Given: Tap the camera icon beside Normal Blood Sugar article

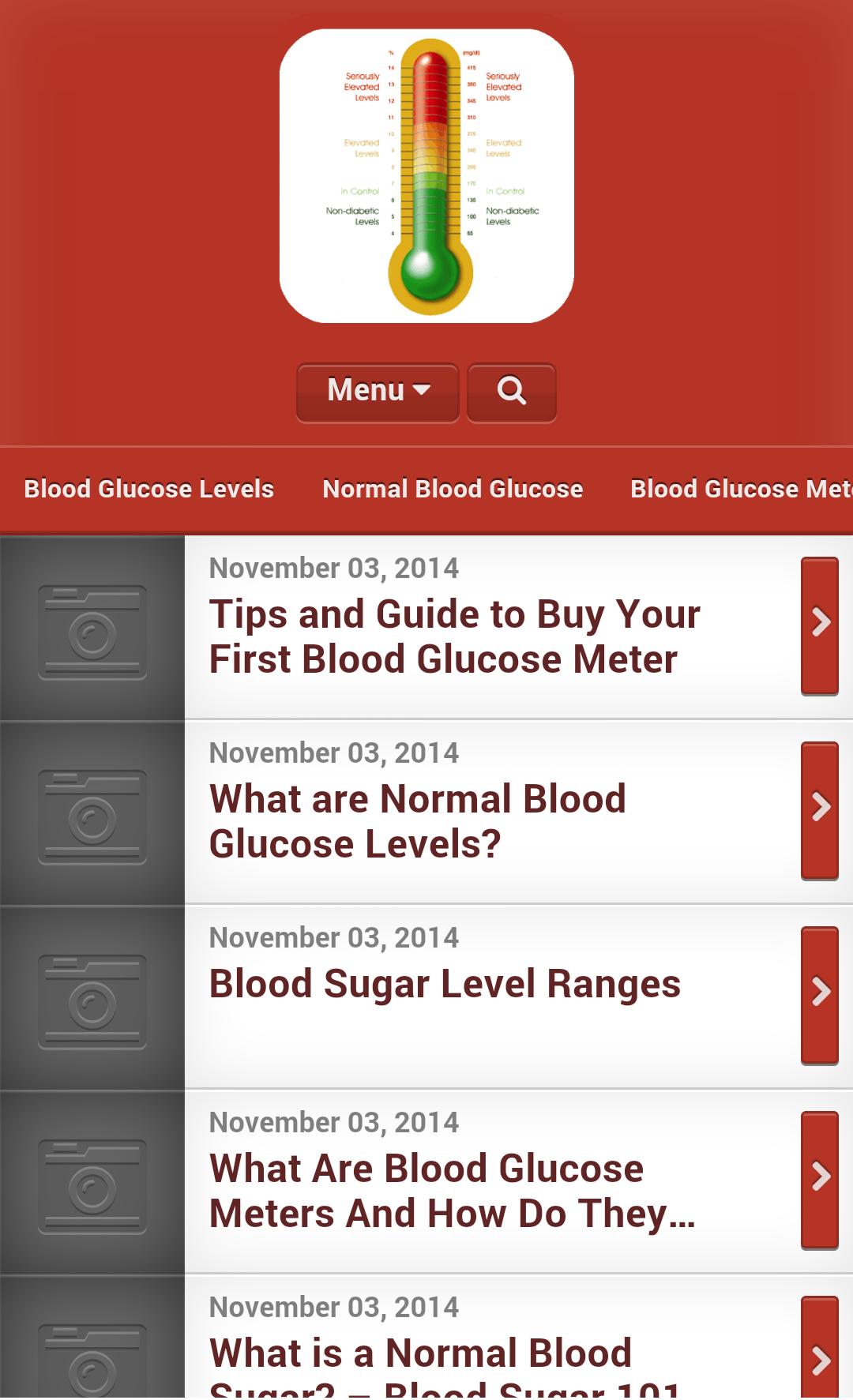Looking at the screenshot, I should 93,1358.
